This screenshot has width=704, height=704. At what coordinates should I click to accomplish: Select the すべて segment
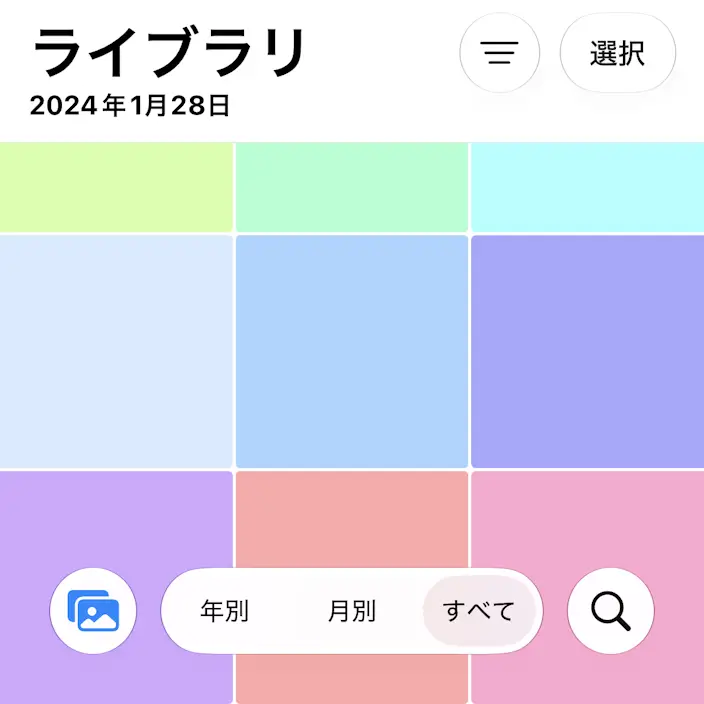[479, 611]
